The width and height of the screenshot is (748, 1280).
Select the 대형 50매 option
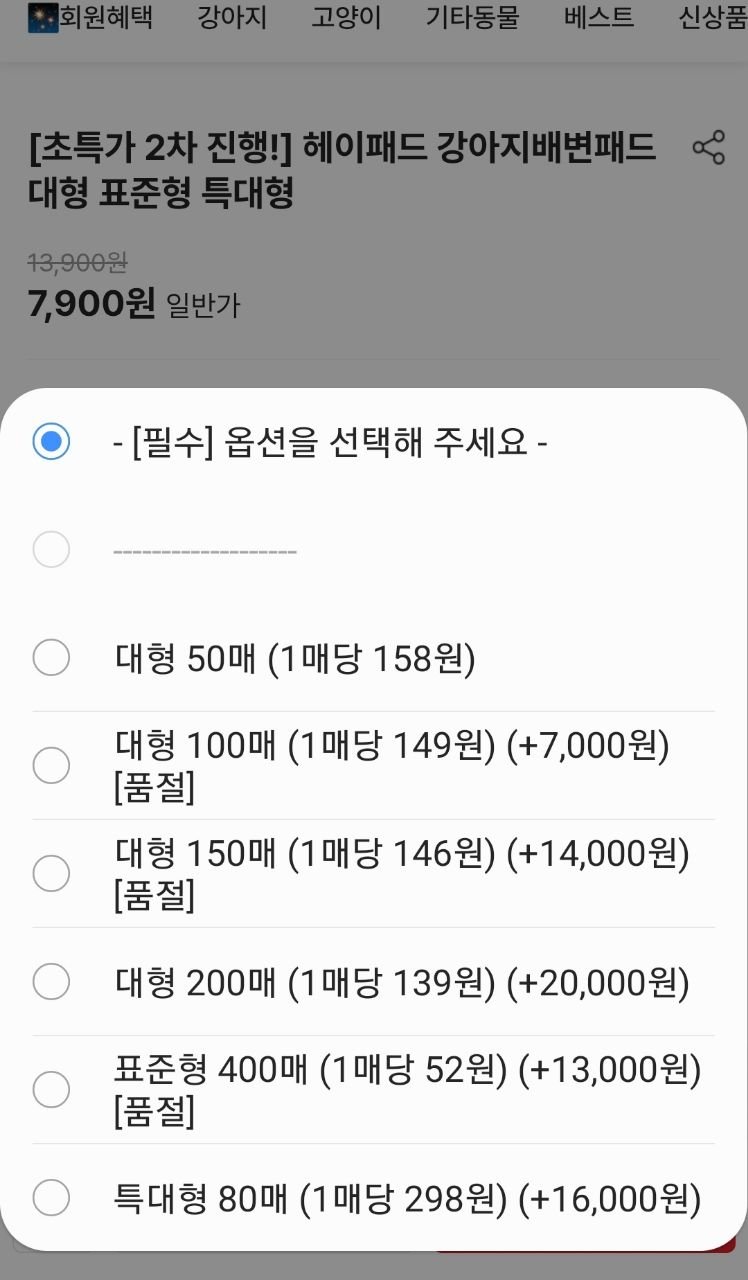51,659
